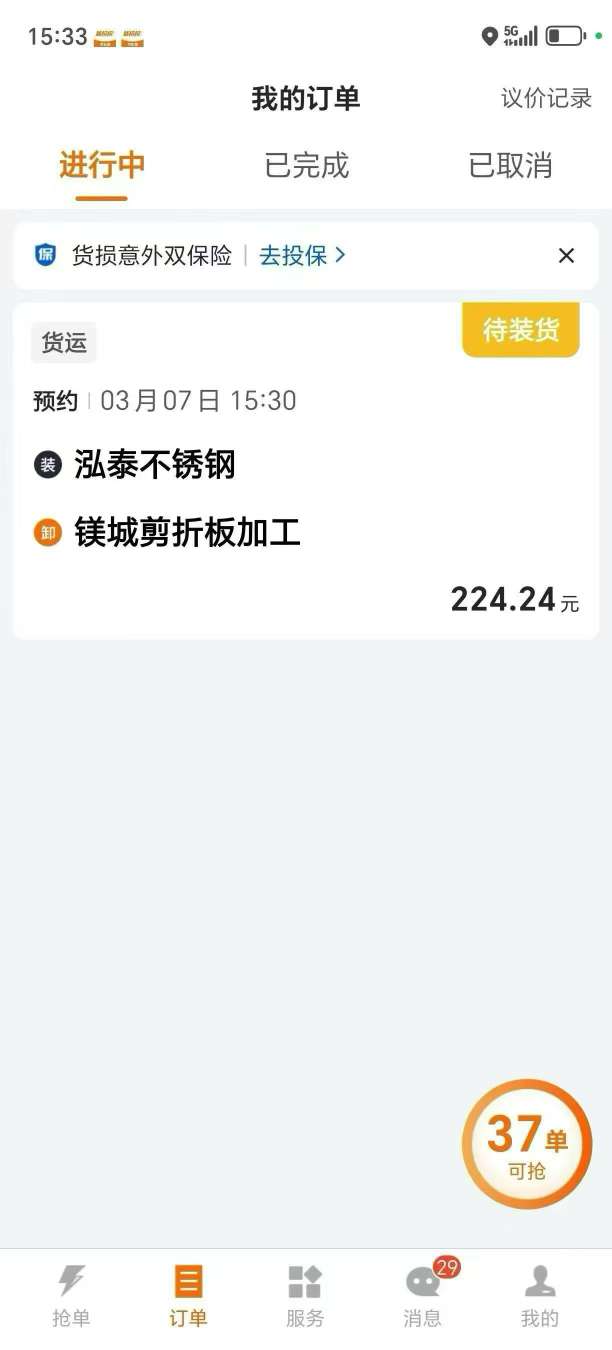Go to the 抢单 tab

[71, 1295]
